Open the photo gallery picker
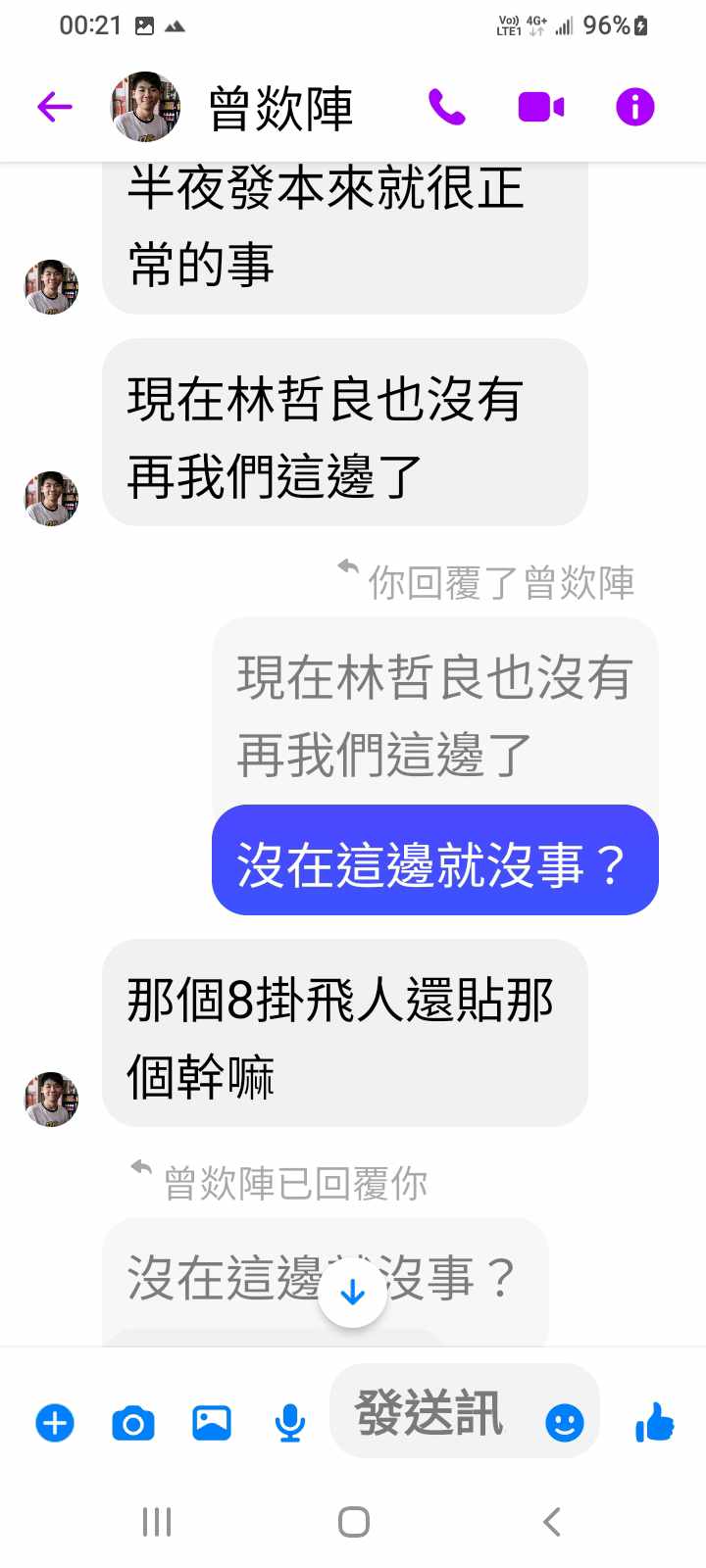Image resolution: width=706 pixels, height=1568 pixels. 212,1422
